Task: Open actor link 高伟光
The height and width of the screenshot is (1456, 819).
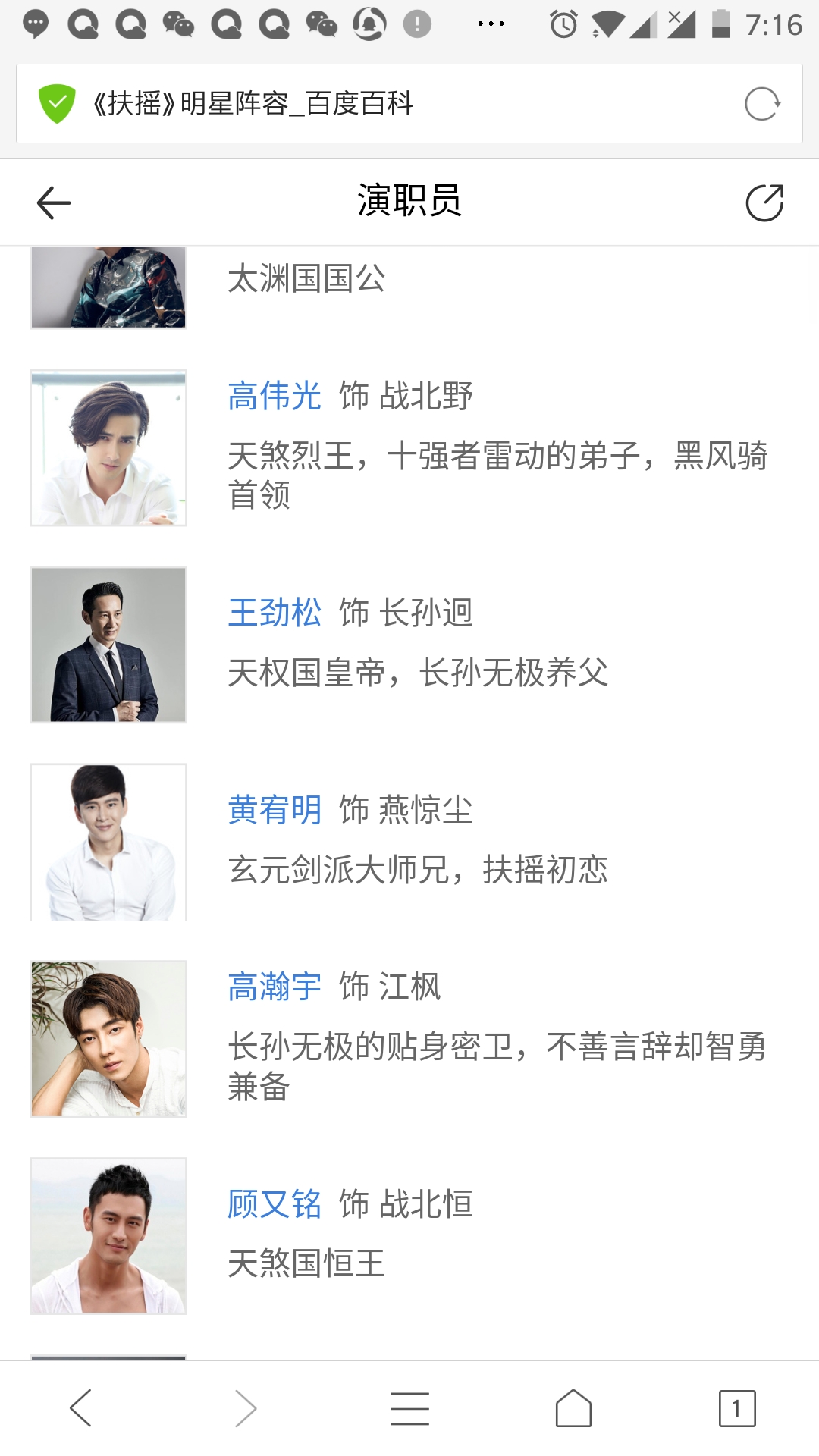Action: tap(275, 396)
